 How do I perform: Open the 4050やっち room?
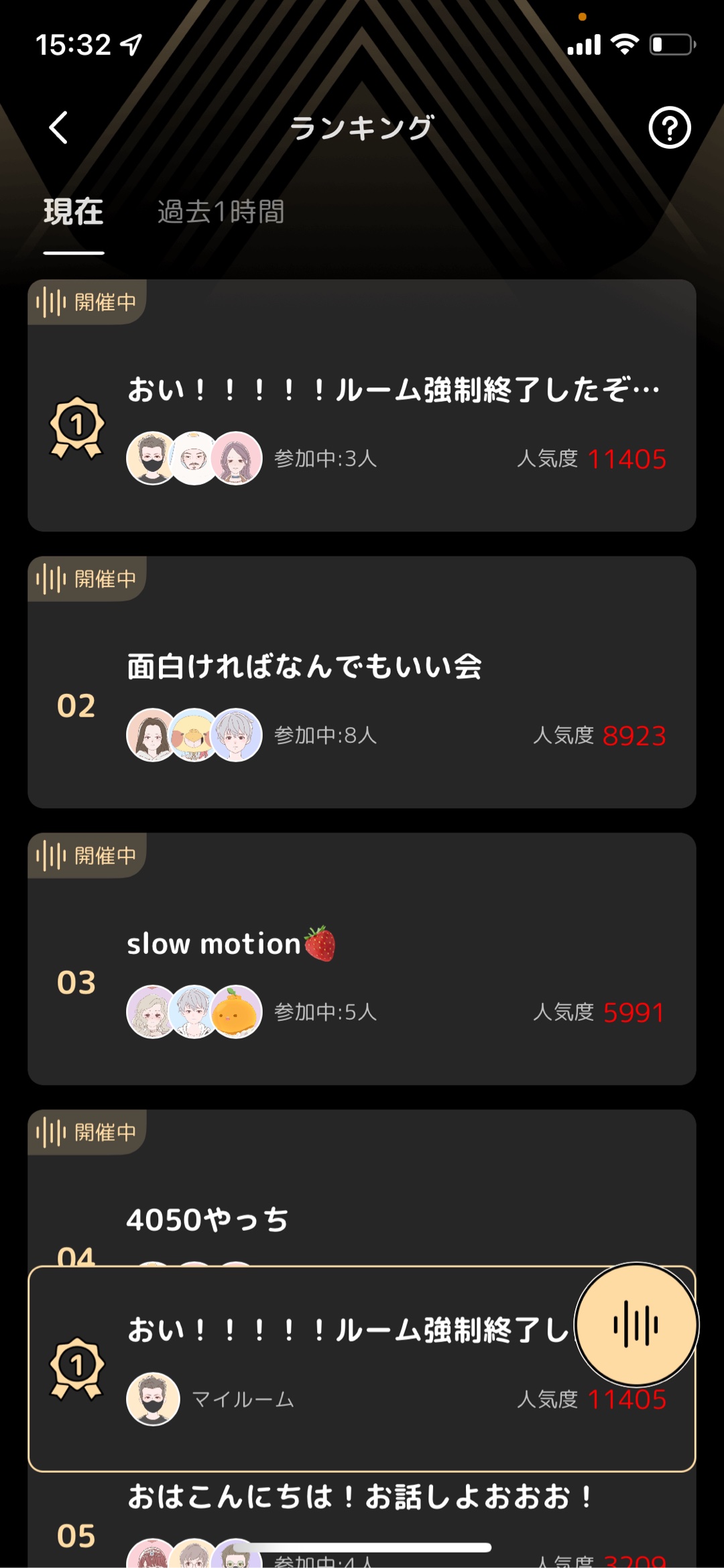pos(362,1200)
